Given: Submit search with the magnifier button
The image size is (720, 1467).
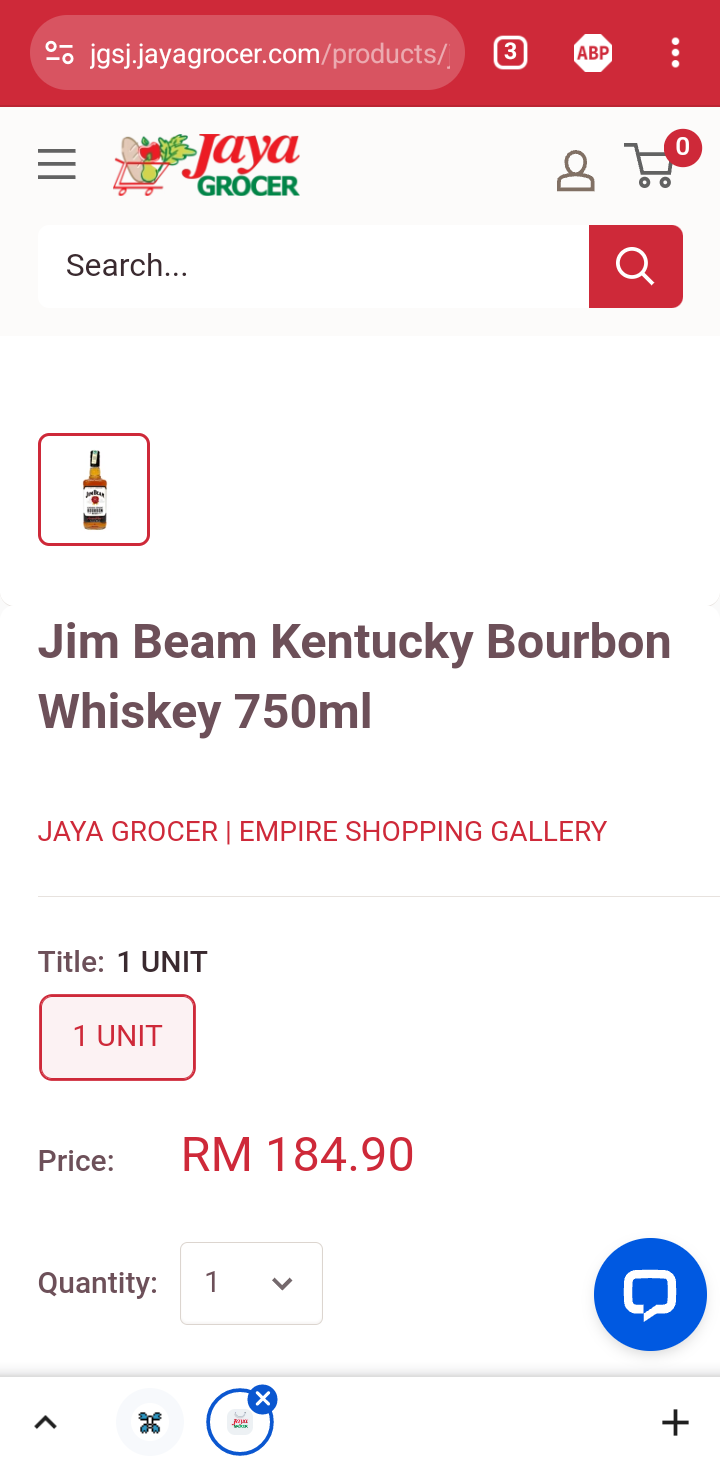Looking at the screenshot, I should tap(636, 266).
